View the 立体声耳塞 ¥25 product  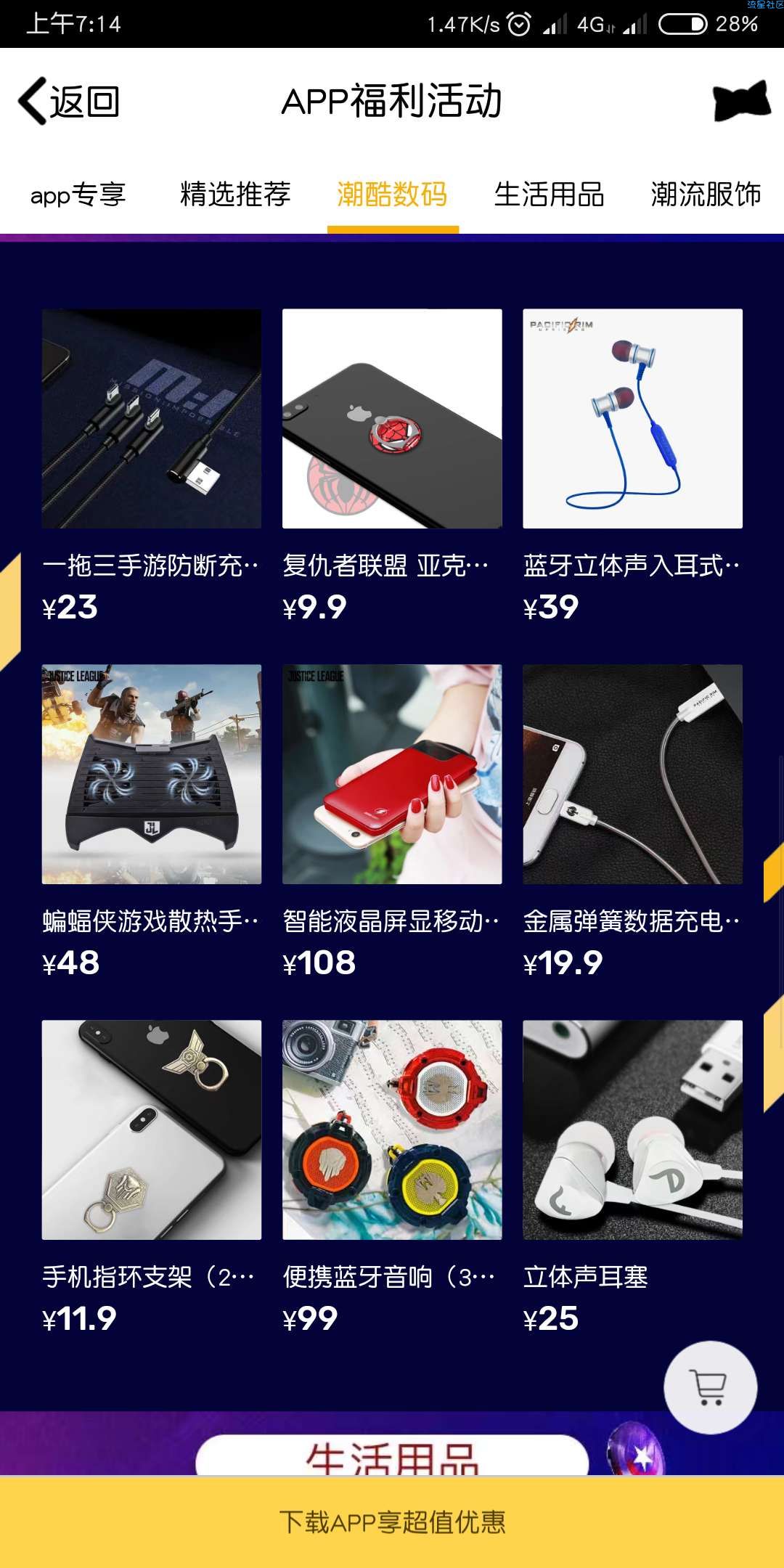[x=632, y=1130]
